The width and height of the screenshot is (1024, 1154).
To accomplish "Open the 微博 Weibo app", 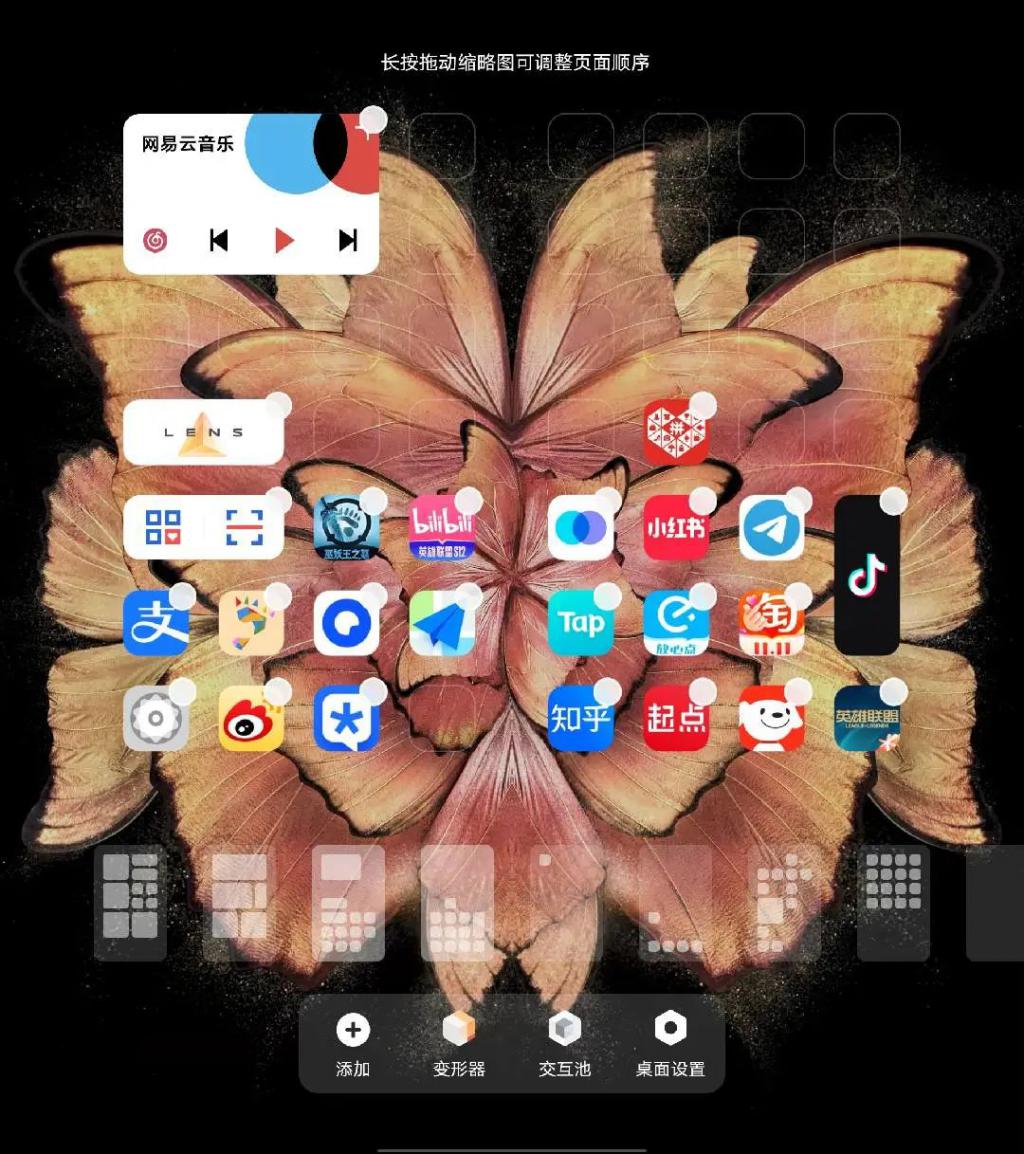I will (x=250, y=720).
